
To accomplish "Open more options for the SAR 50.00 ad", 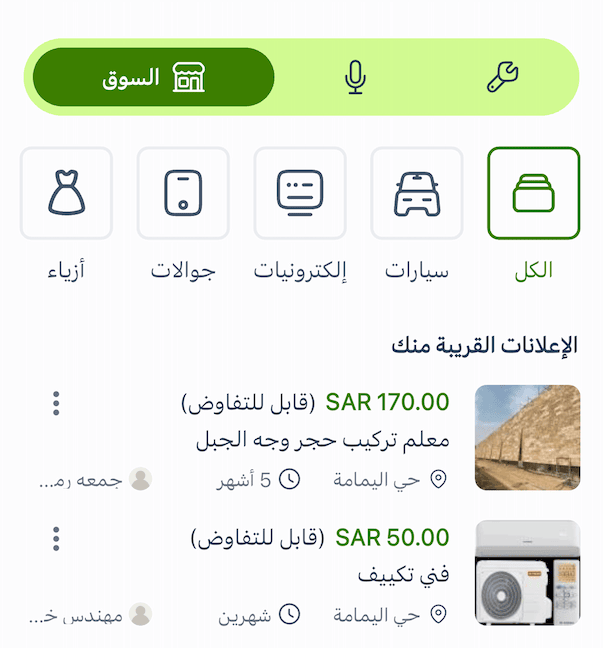I will tap(56, 540).
